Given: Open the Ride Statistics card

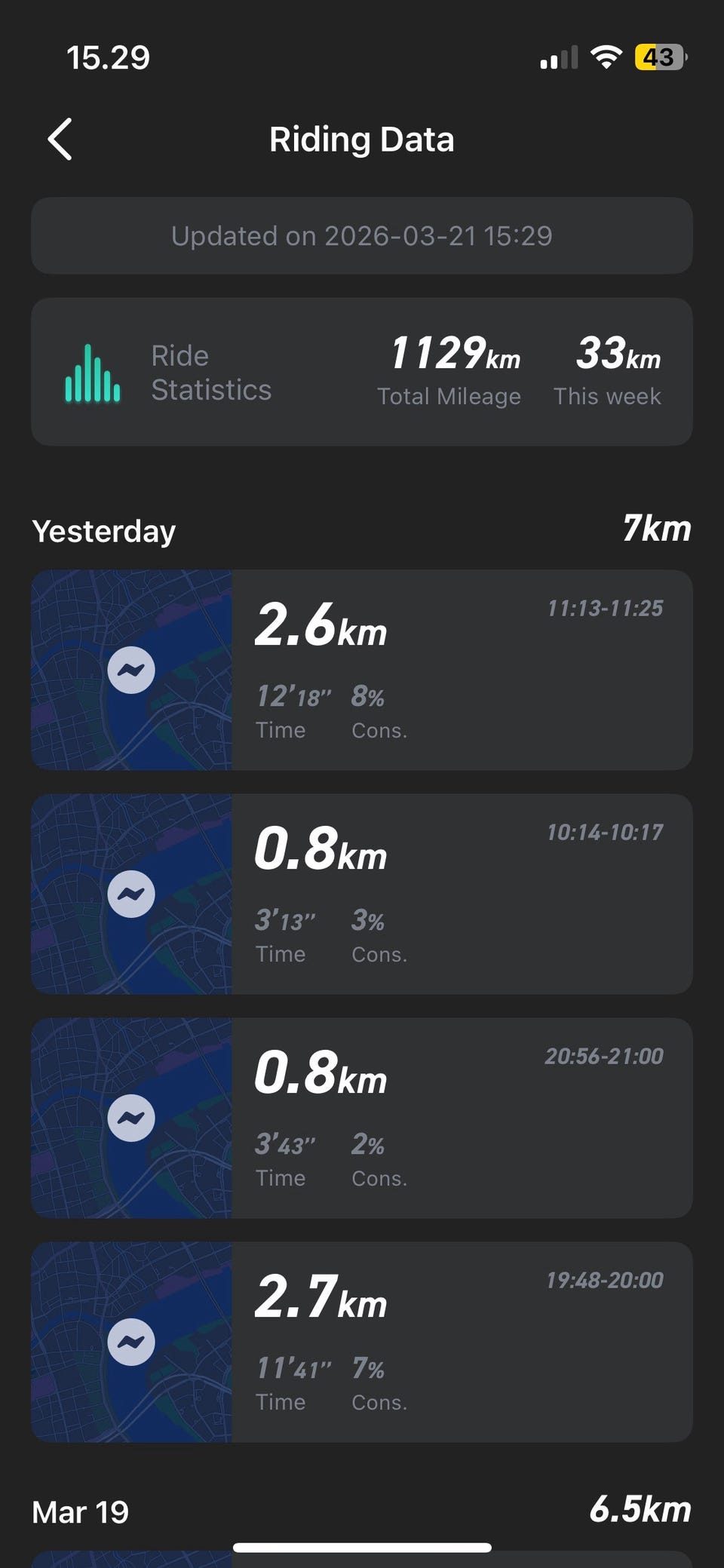Looking at the screenshot, I should coord(362,372).
